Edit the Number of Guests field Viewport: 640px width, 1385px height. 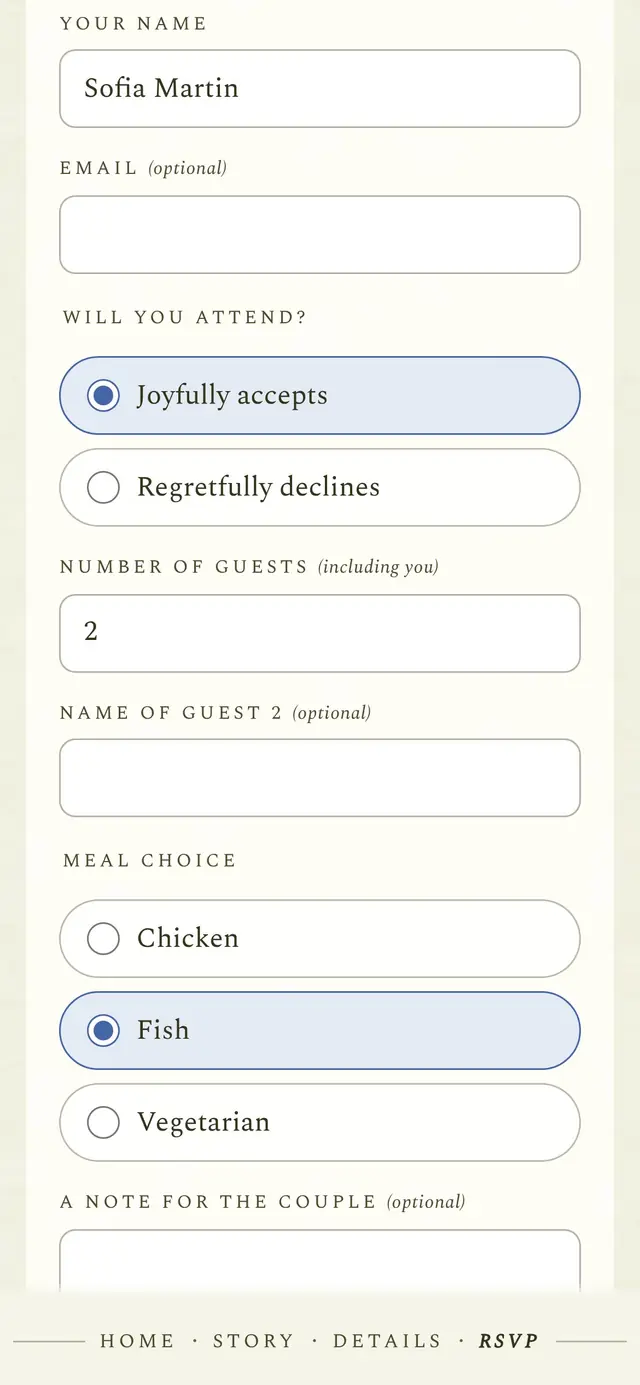[x=320, y=633]
